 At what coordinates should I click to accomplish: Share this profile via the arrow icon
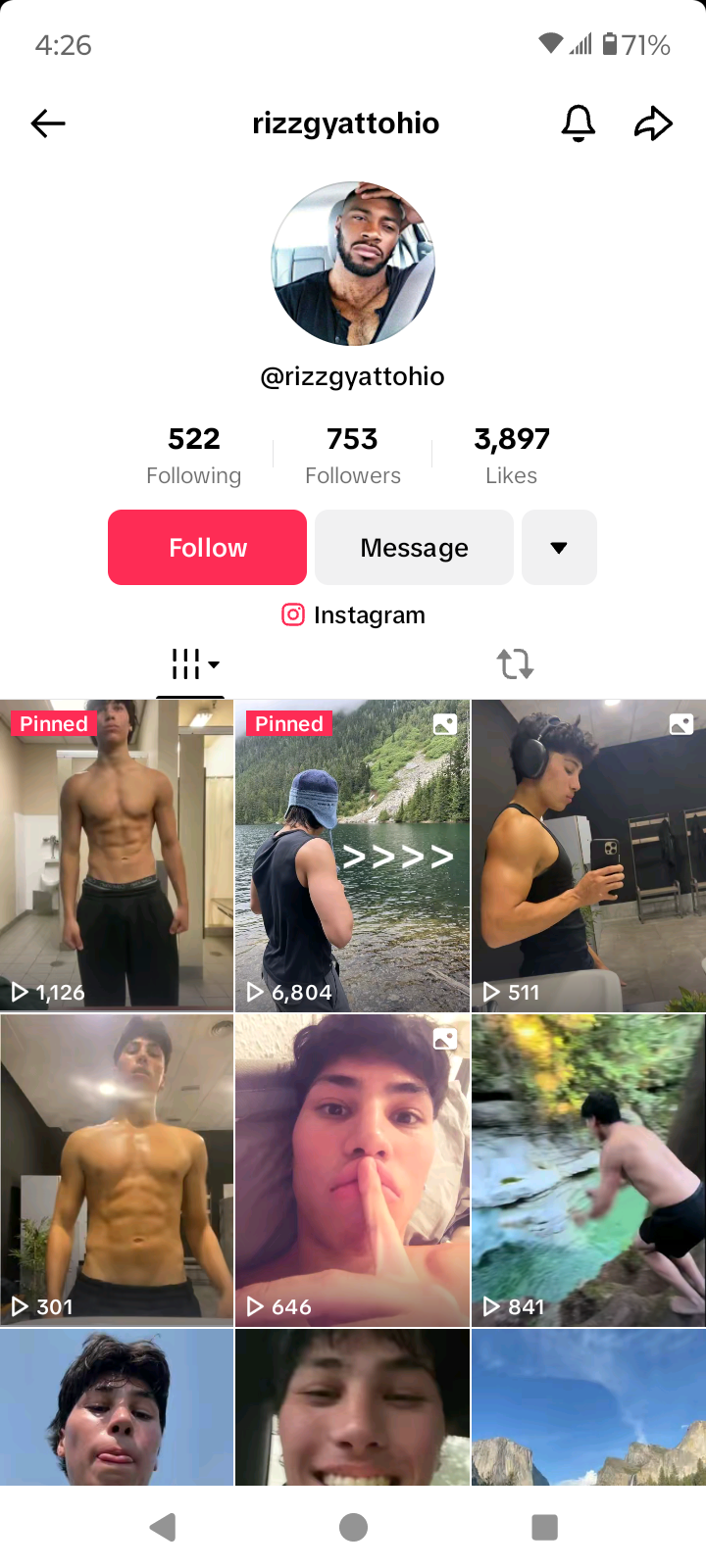pyautogui.click(x=653, y=123)
